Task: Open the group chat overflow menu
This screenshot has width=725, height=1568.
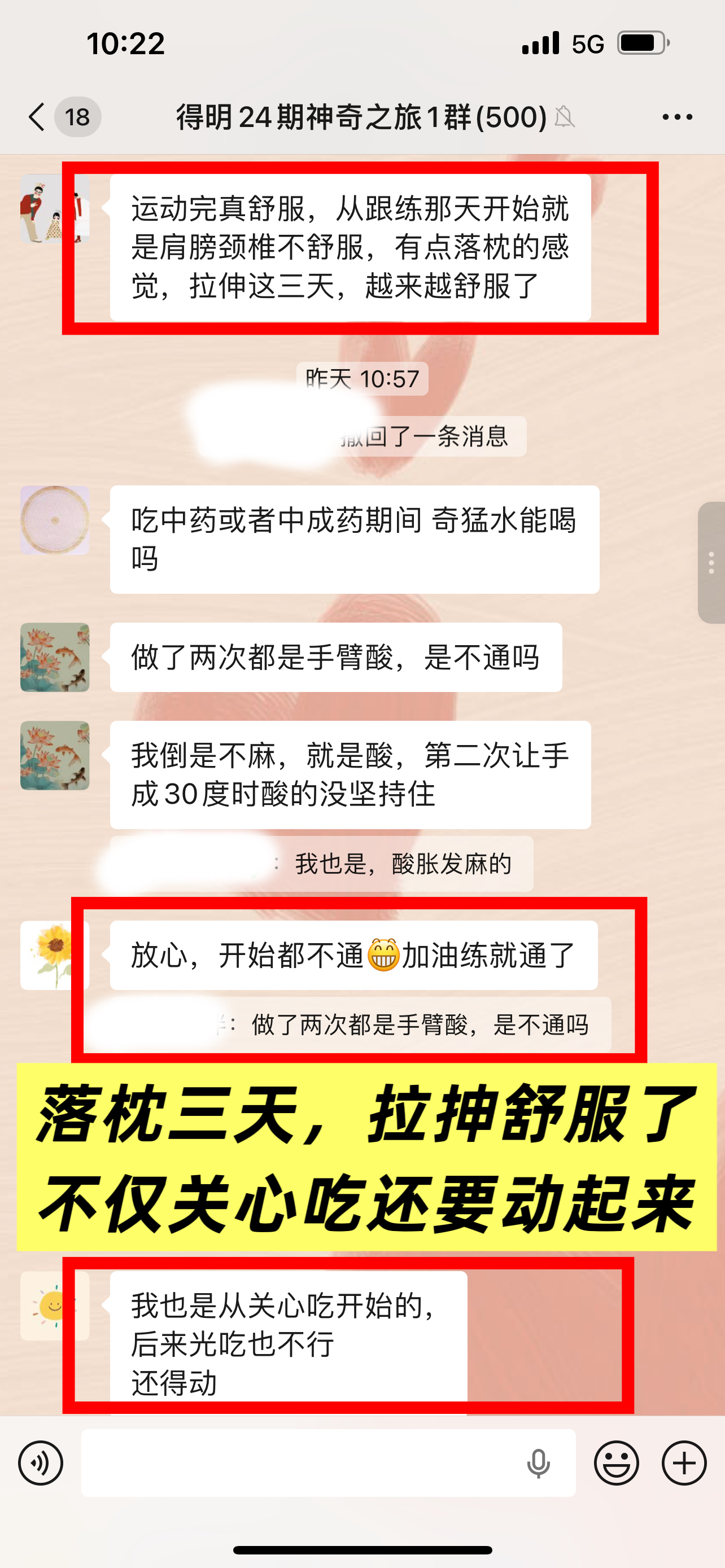Action: (677, 117)
